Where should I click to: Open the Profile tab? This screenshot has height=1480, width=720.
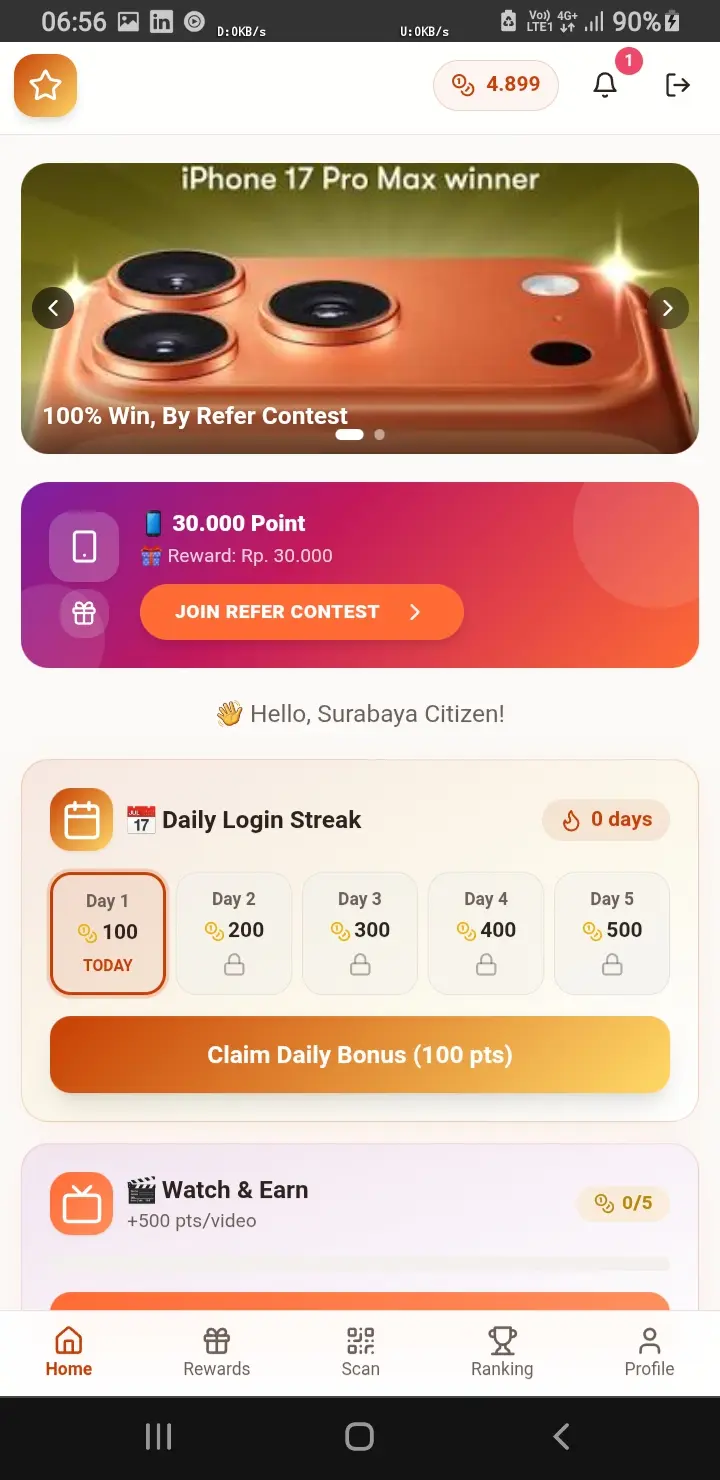[x=649, y=1353]
